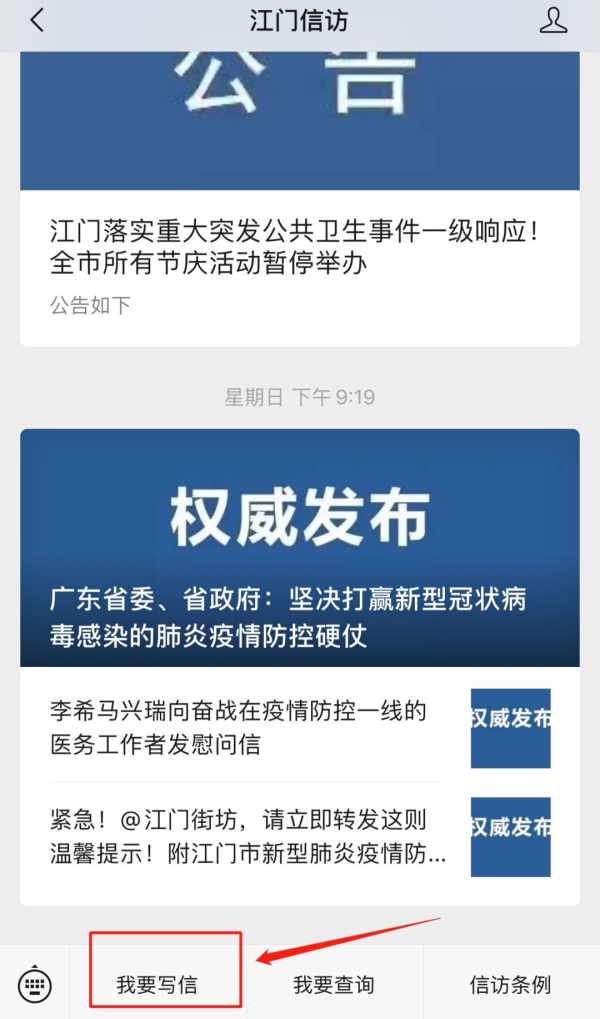Go back from 江门信访 chat
This screenshot has width=600, height=1019.
click(37, 21)
